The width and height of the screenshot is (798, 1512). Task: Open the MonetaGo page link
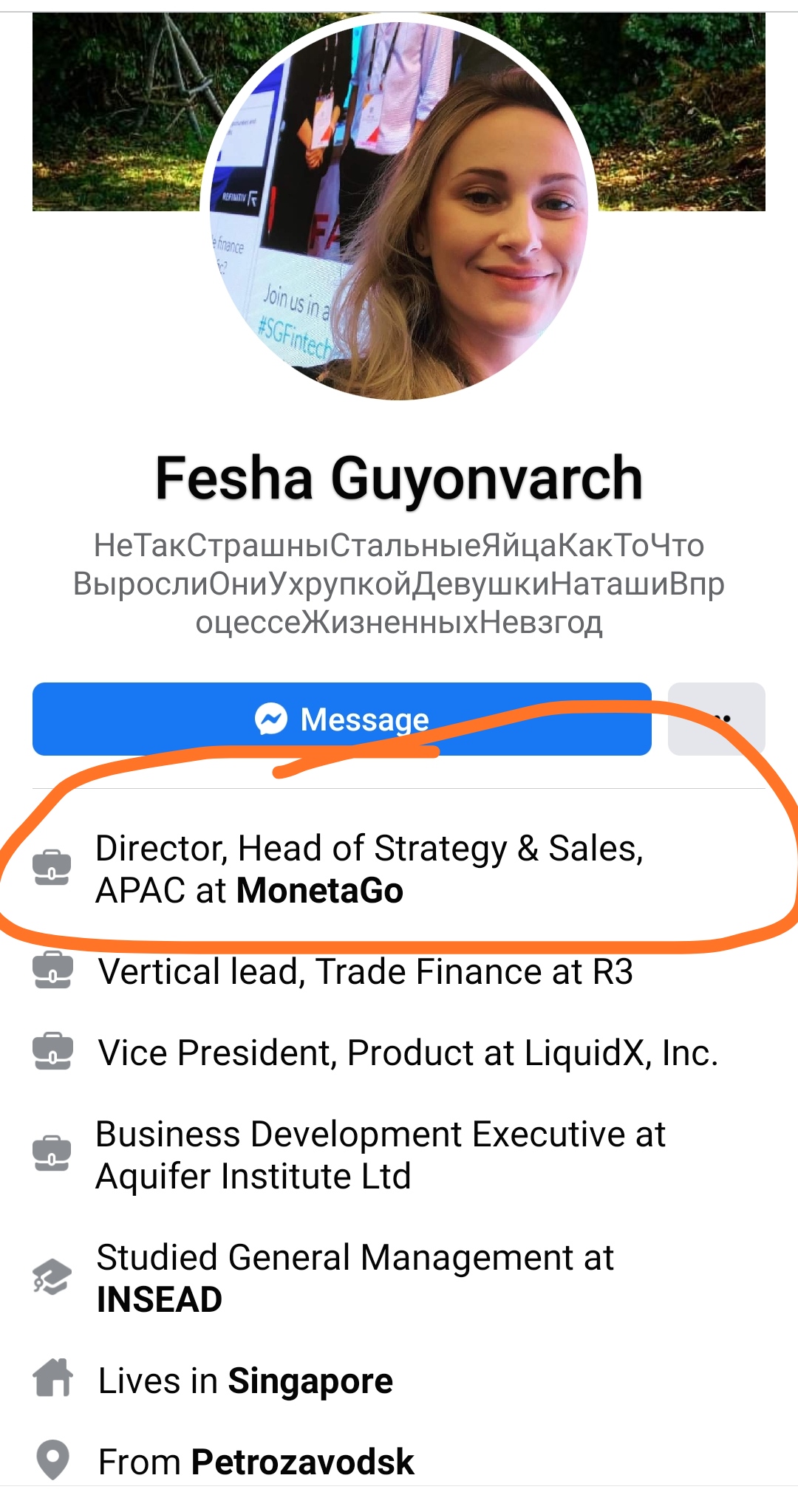[x=319, y=891]
